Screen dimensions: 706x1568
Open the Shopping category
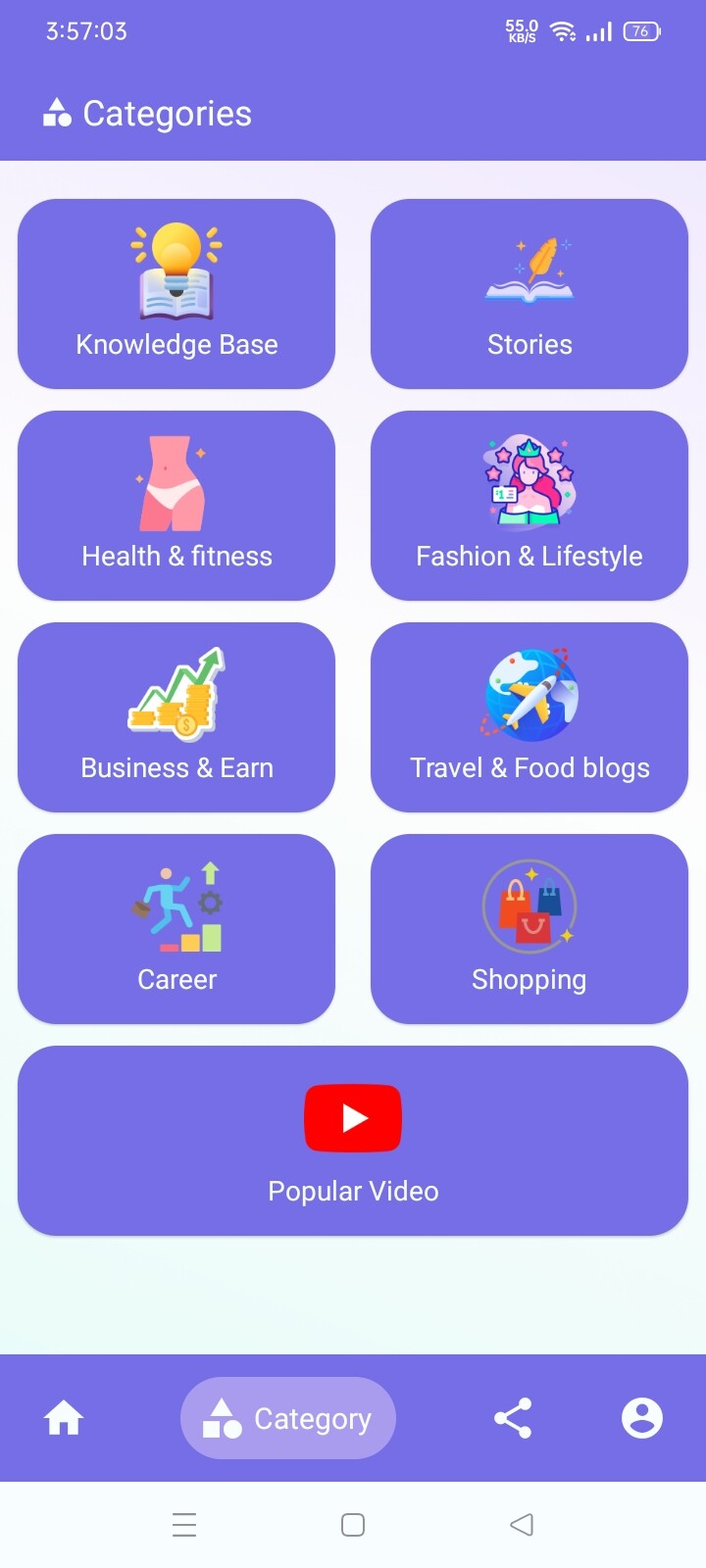point(529,929)
